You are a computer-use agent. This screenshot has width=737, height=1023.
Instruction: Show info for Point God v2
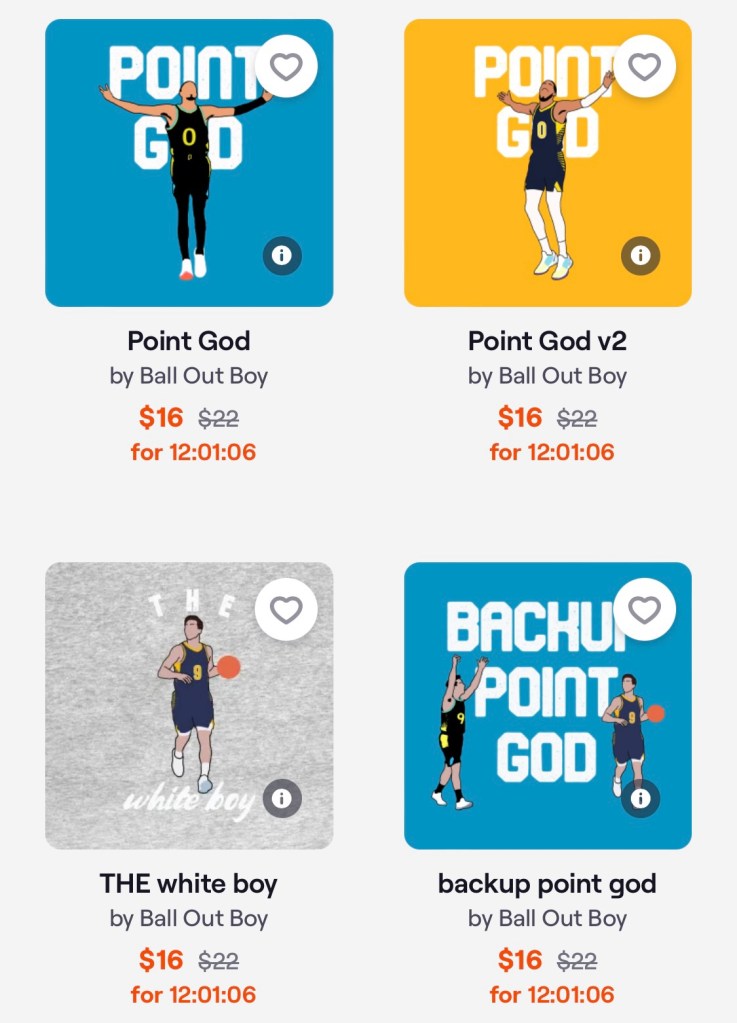tap(640, 255)
